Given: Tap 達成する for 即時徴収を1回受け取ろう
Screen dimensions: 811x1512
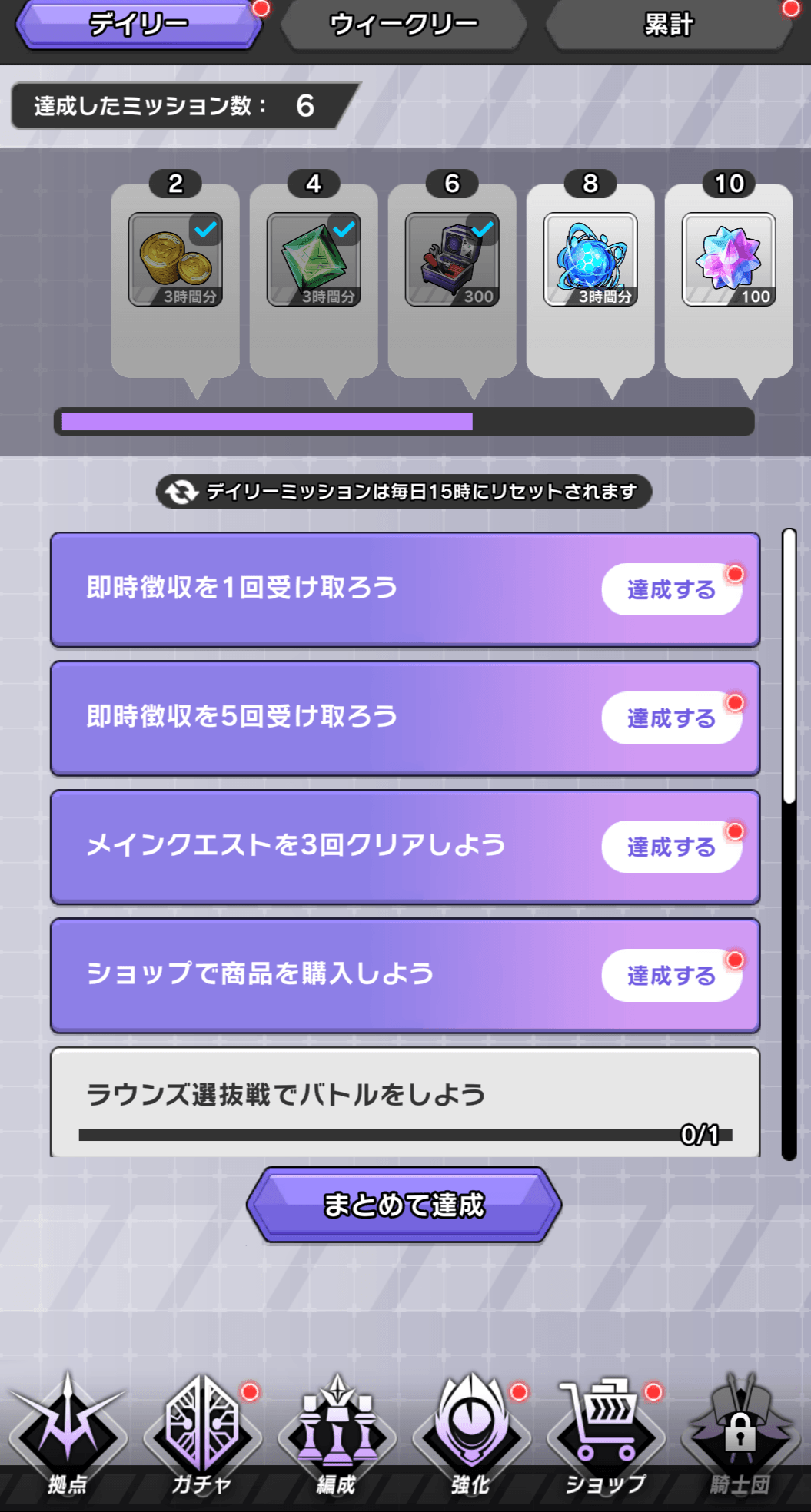Looking at the screenshot, I should click(672, 589).
